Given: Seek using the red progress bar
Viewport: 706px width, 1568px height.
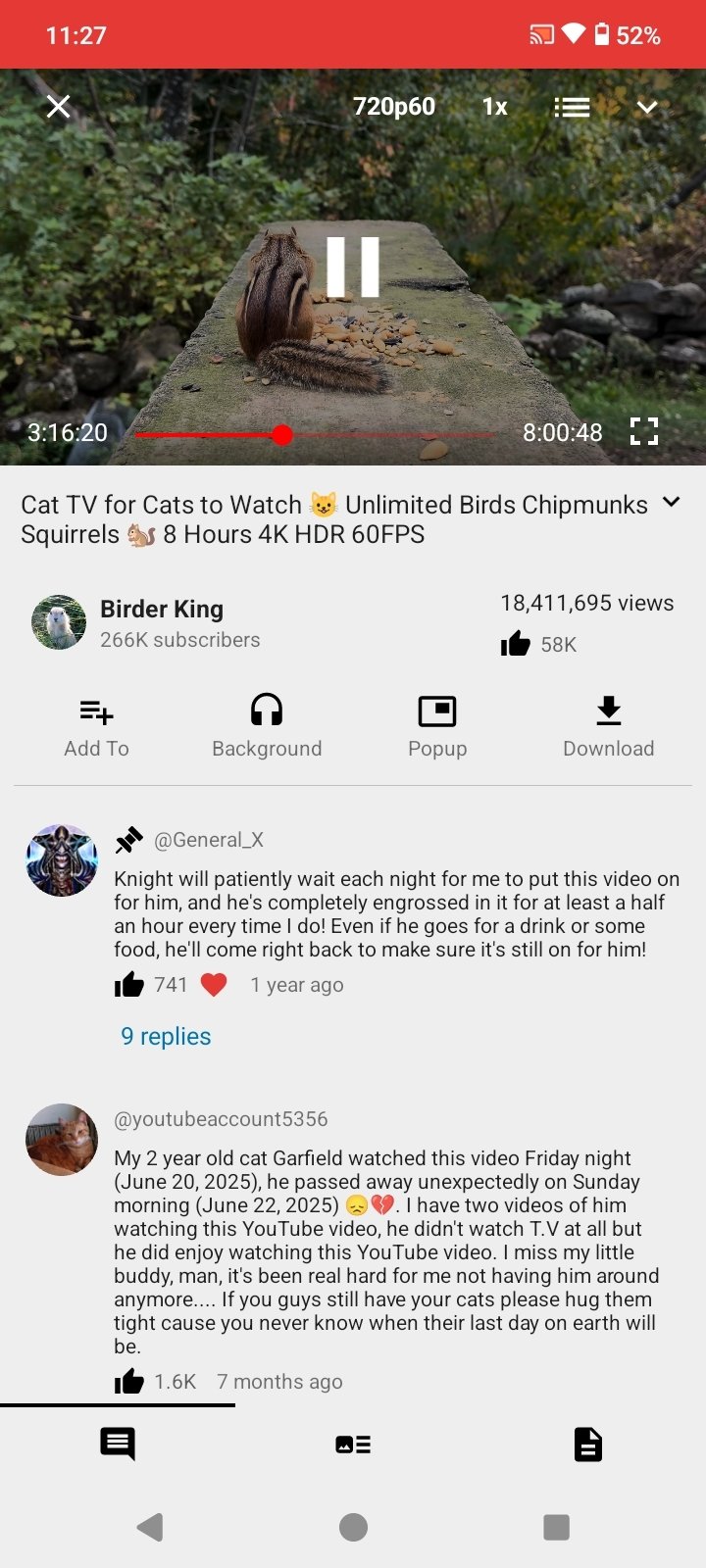Looking at the screenshot, I should point(314,434).
